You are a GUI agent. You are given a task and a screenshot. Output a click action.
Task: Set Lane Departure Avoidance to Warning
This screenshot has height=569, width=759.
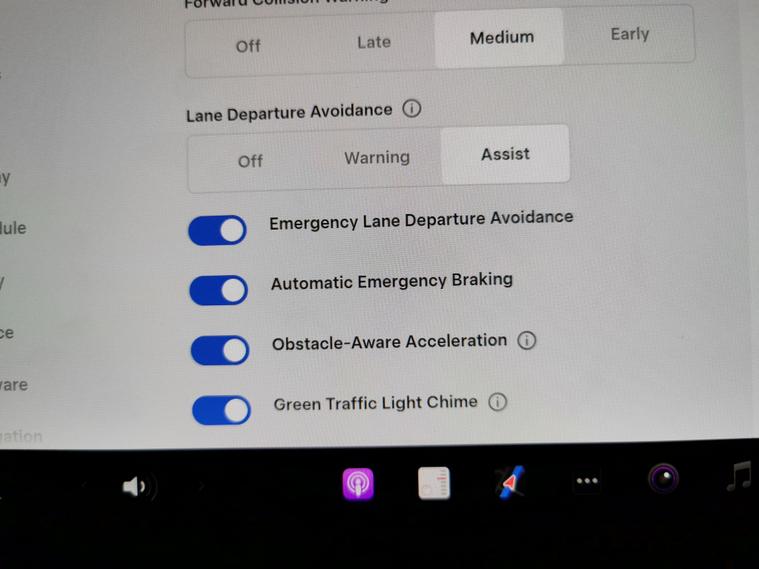(x=376, y=157)
